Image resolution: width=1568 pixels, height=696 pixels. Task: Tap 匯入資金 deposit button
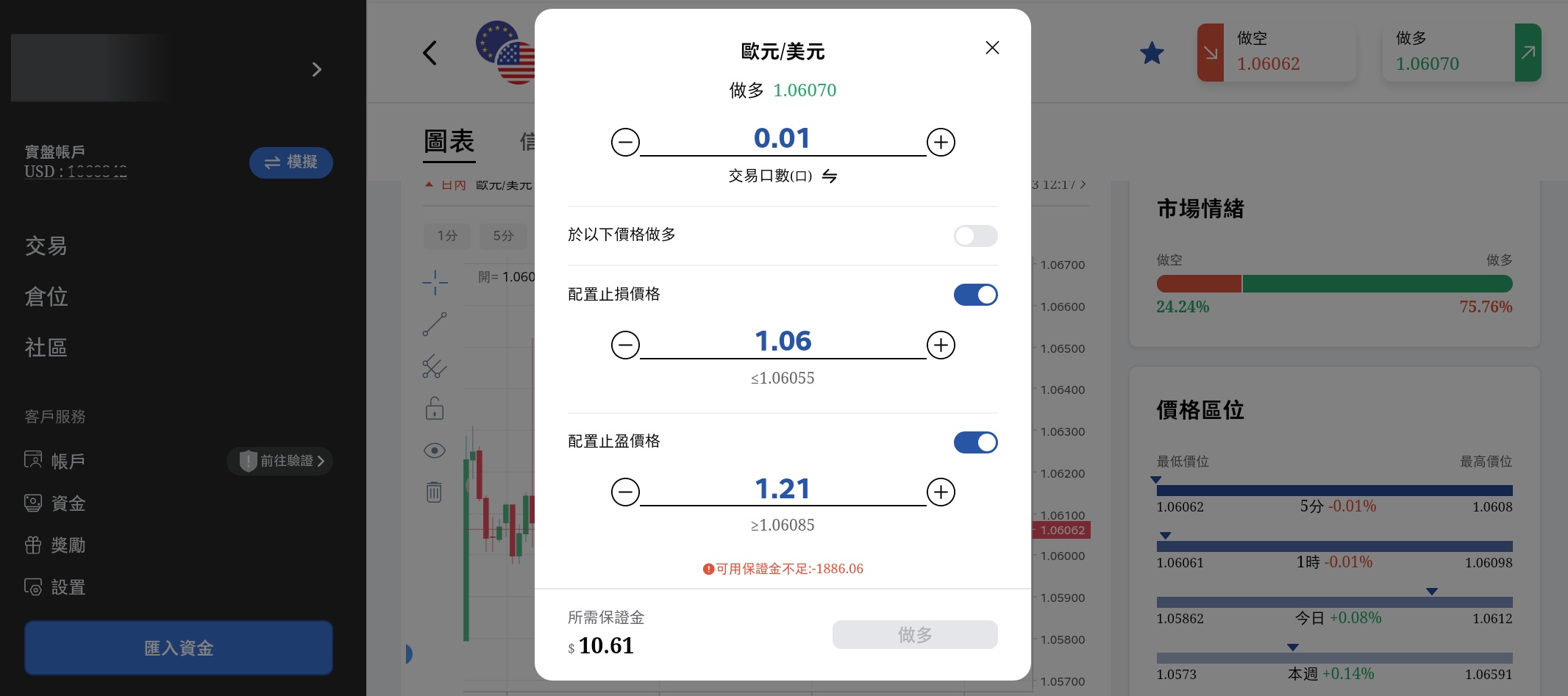pyautogui.click(x=179, y=647)
